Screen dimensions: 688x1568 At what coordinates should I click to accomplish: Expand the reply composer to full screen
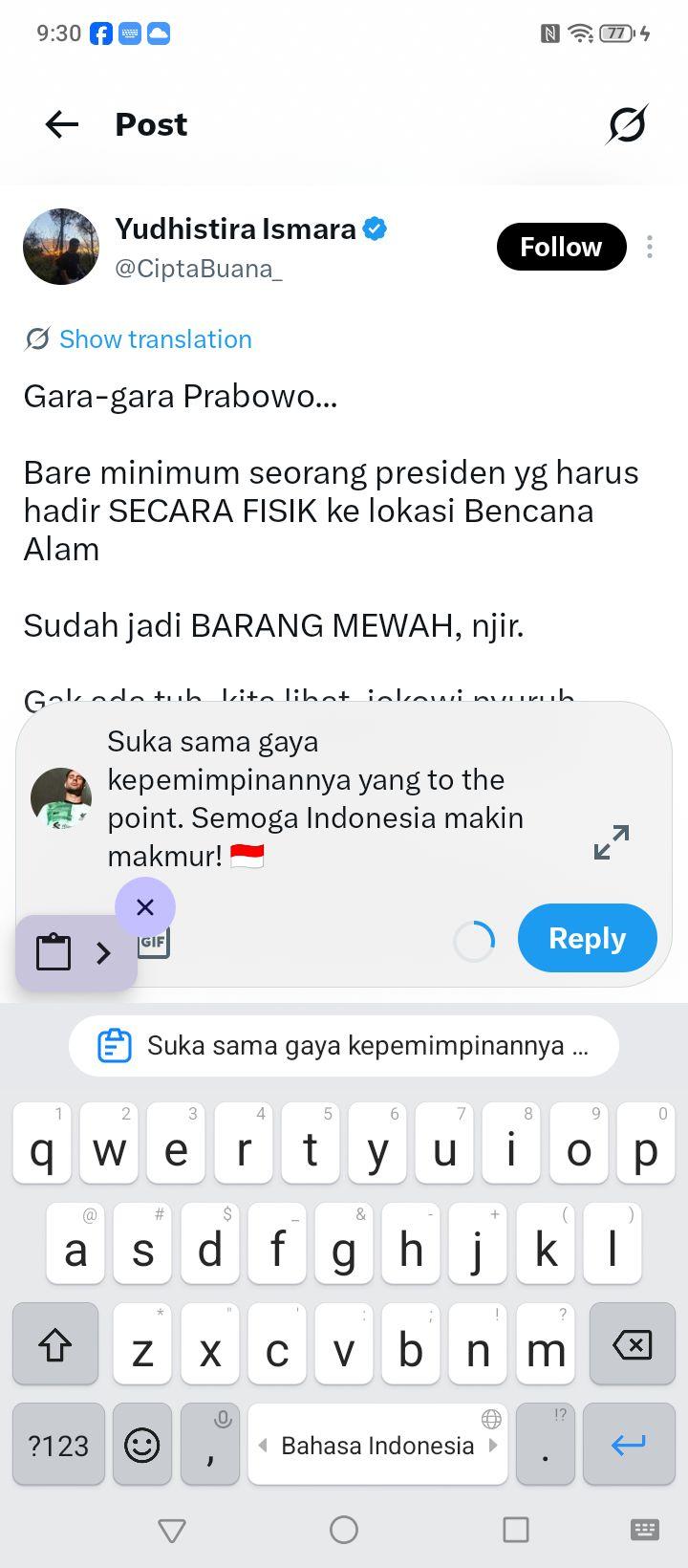(612, 842)
